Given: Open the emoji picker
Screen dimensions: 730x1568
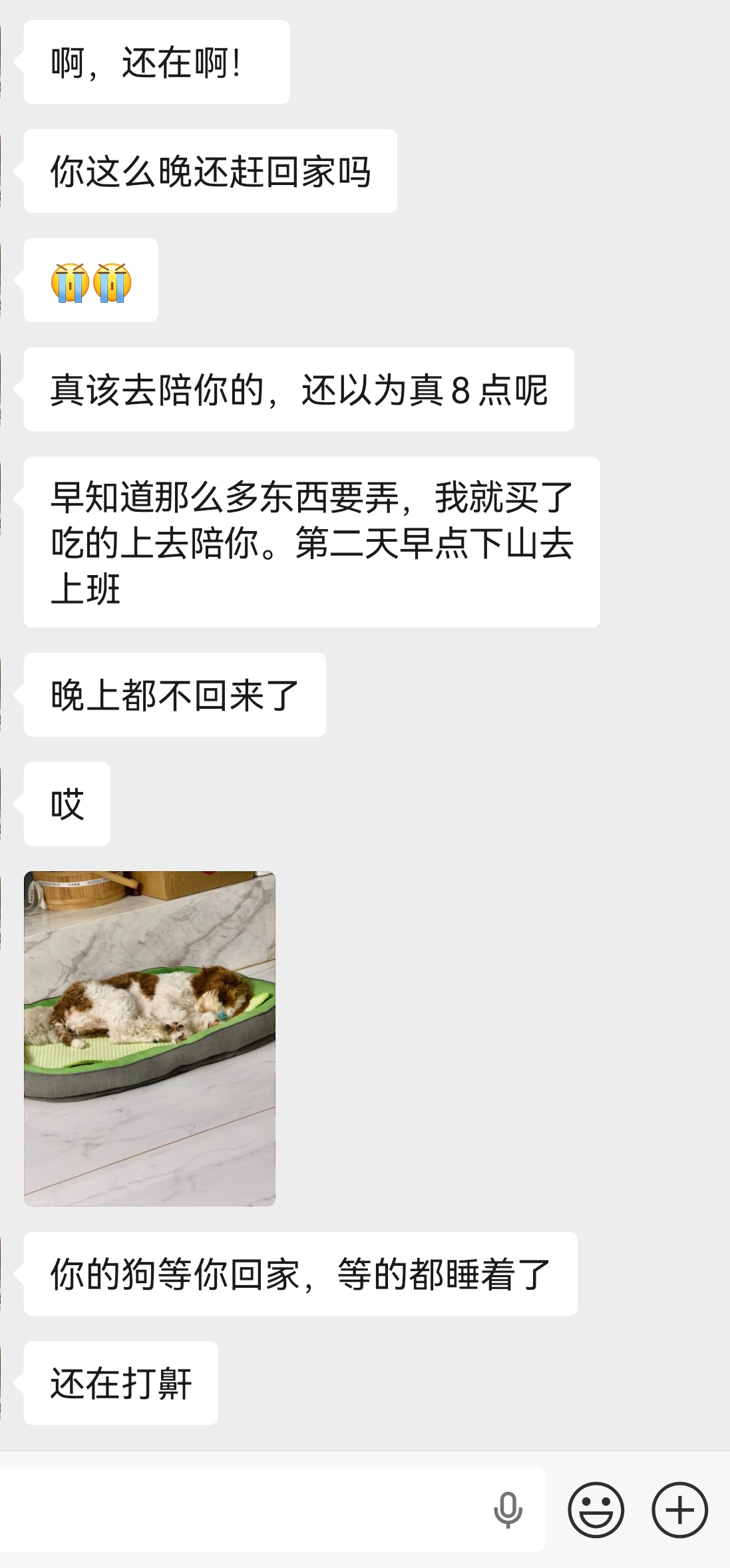Looking at the screenshot, I should pyautogui.click(x=596, y=1509).
